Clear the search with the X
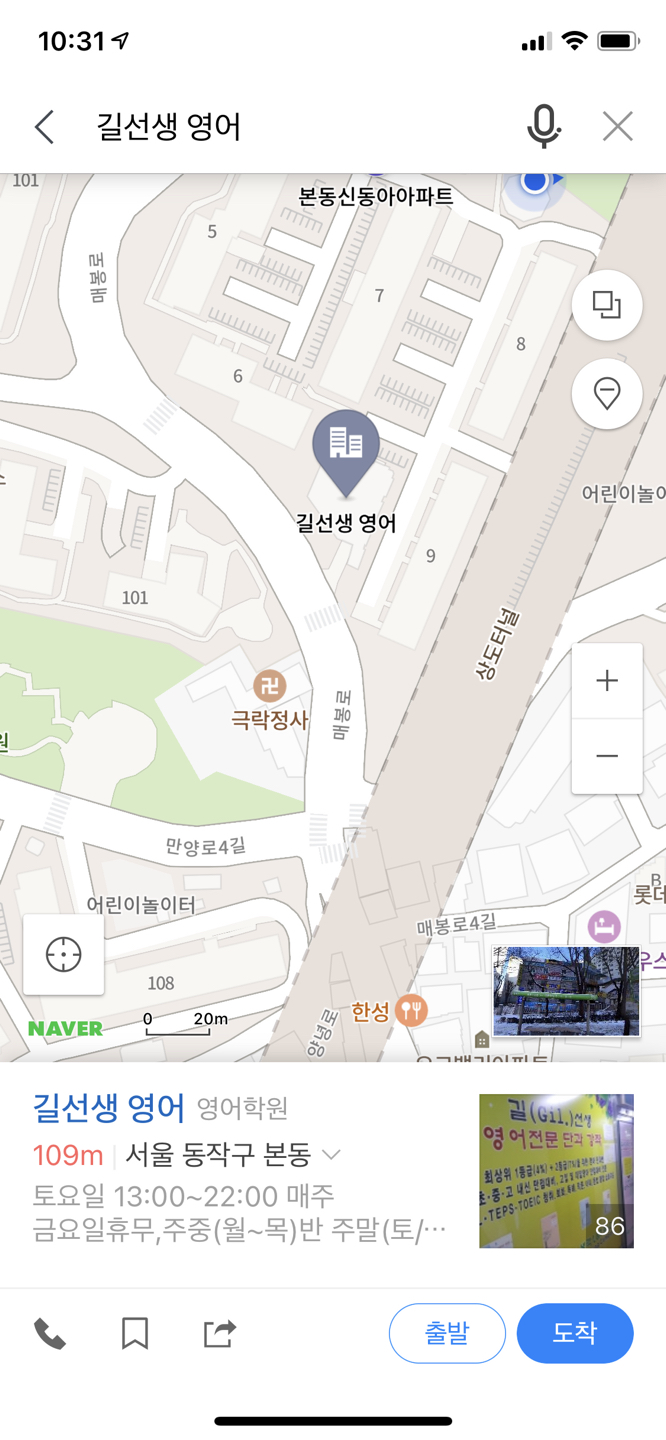 pos(618,127)
